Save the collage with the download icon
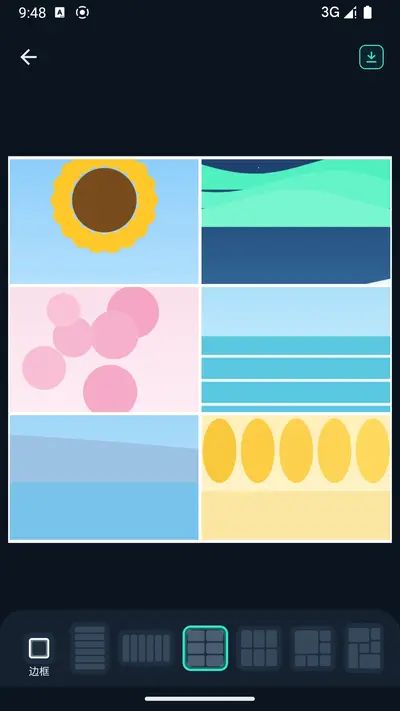The height and width of the screenshot is (711, 400). [371, 57]
